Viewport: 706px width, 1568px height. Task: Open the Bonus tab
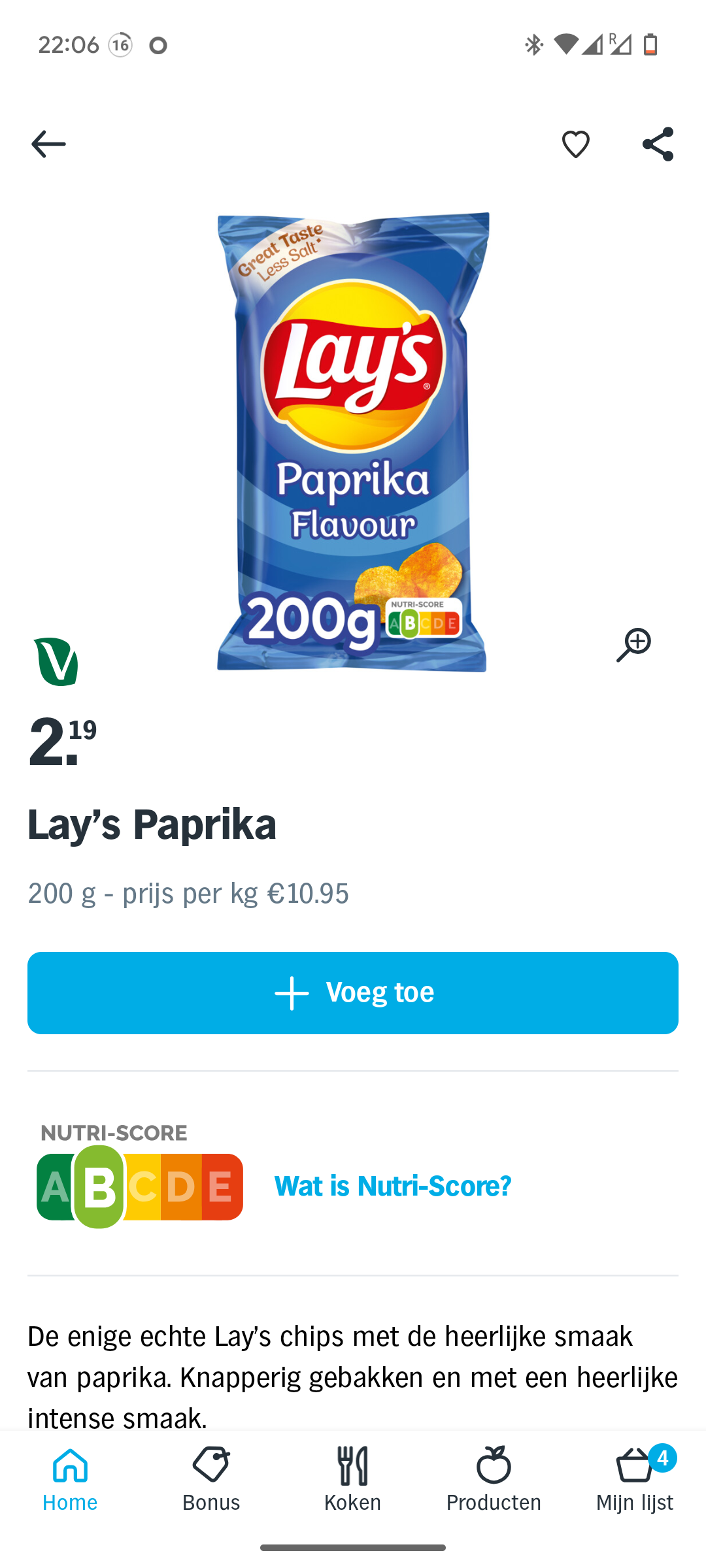coord(211,1480)
